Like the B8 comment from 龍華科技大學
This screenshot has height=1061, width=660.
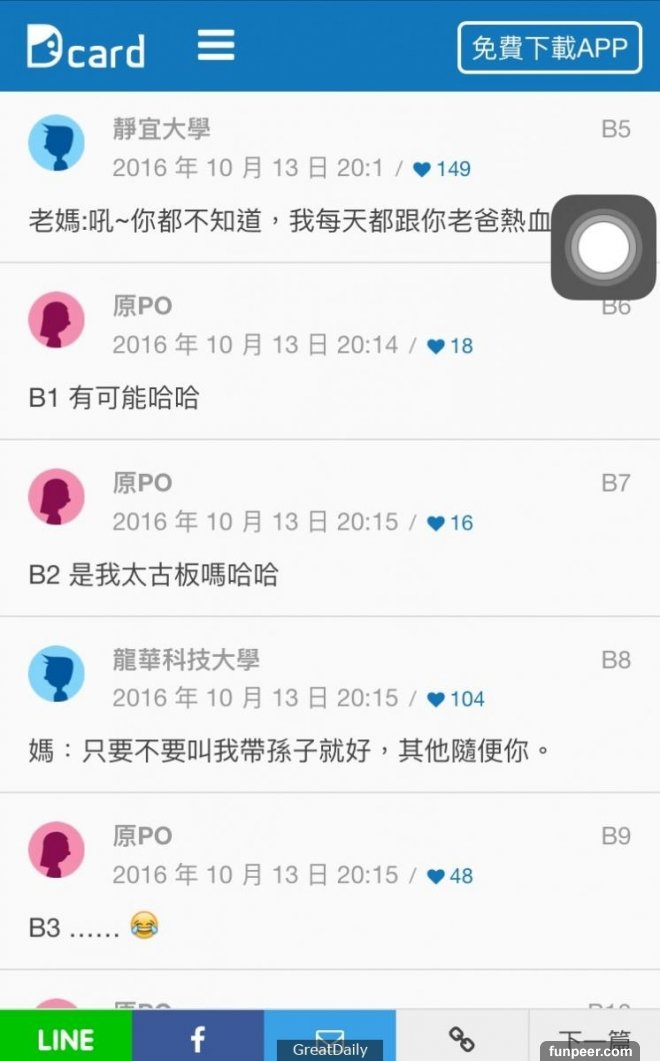click(436, 699)
